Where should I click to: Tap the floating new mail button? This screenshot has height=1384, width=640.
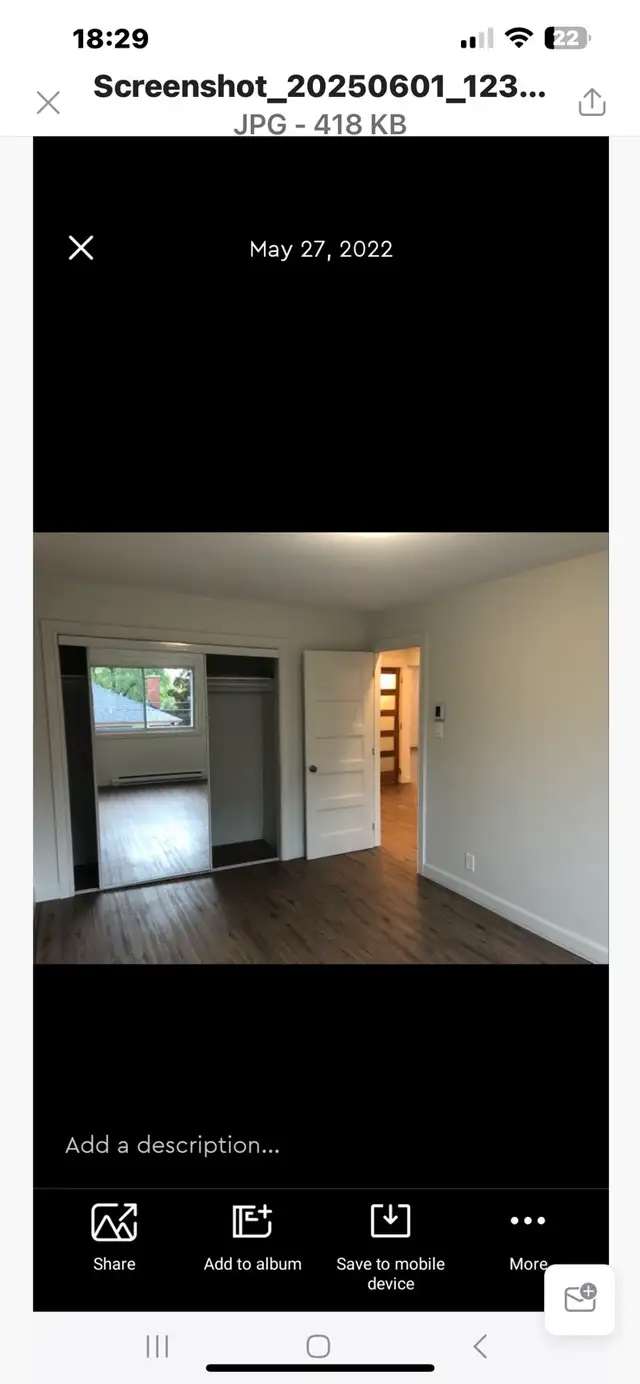pos(580,1299)
